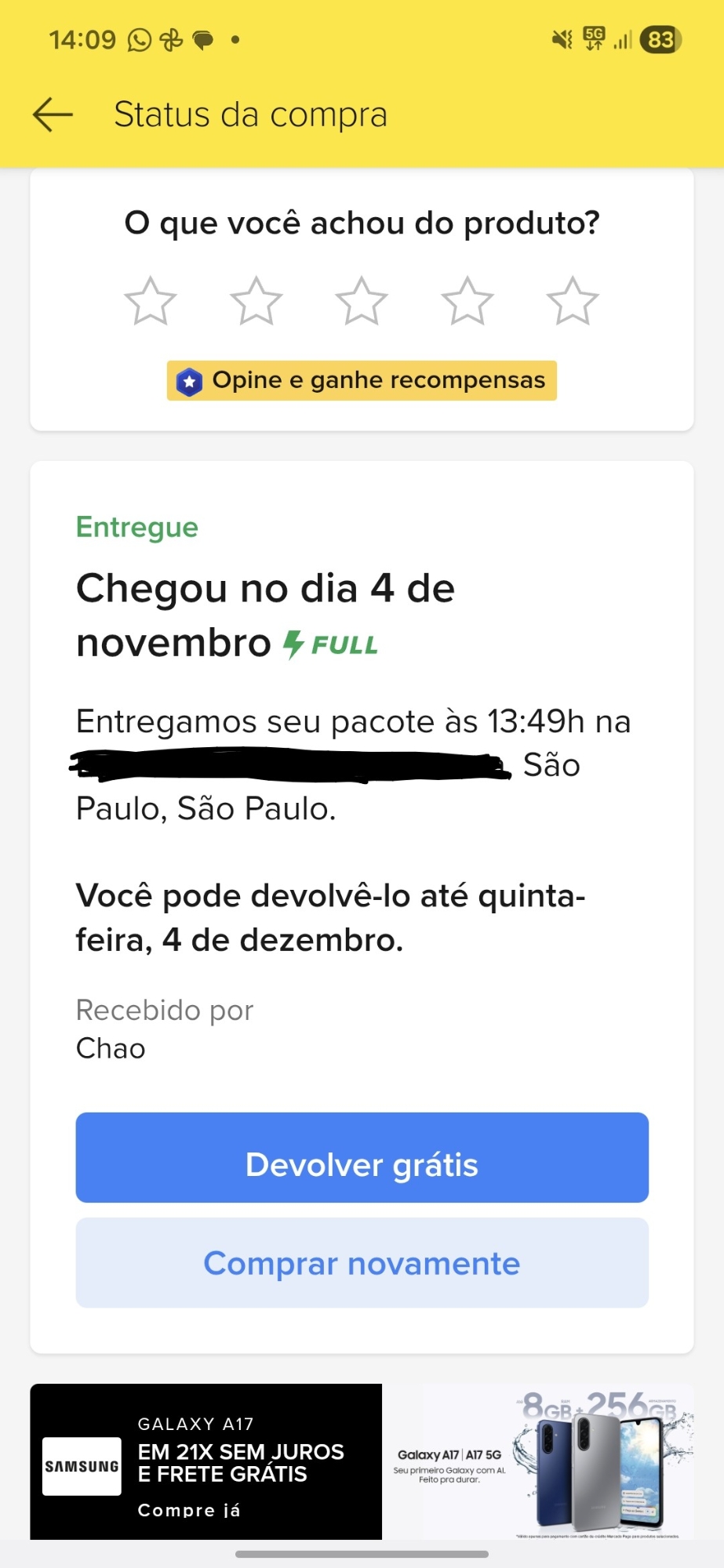Select the third rating star

coord(362,301)
